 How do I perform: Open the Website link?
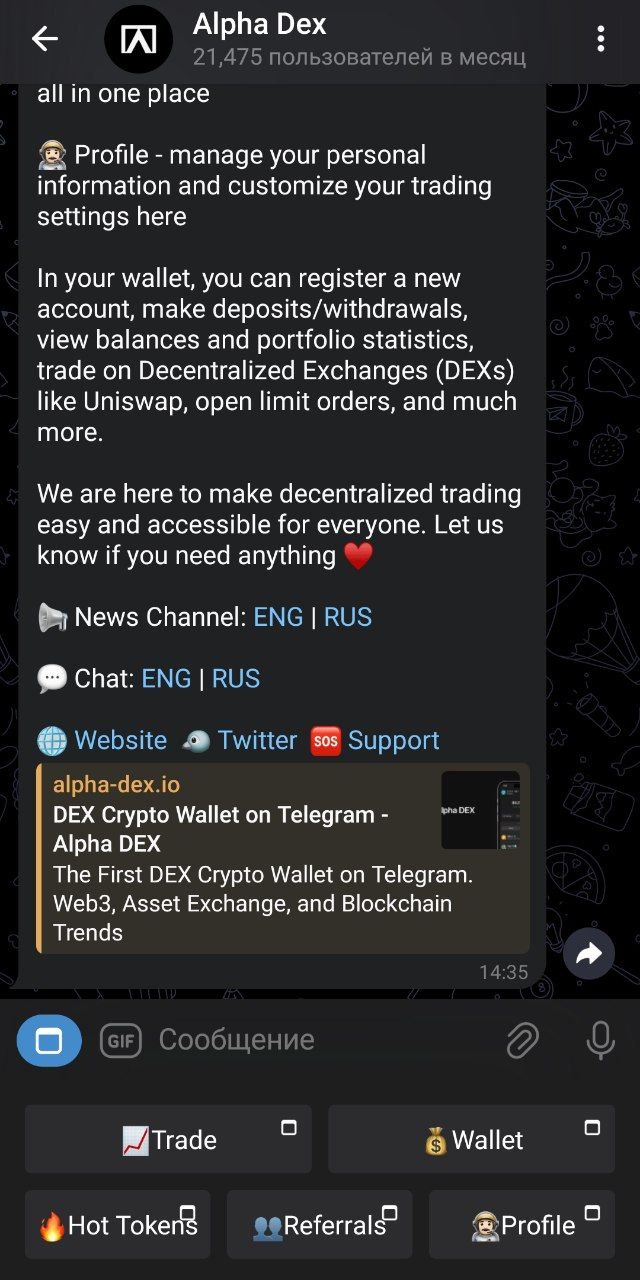pos(120,740)
